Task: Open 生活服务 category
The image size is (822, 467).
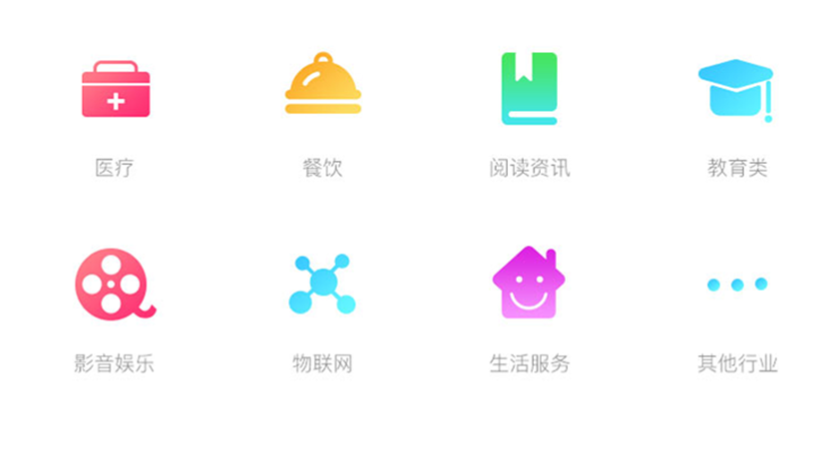Action: 529,284
